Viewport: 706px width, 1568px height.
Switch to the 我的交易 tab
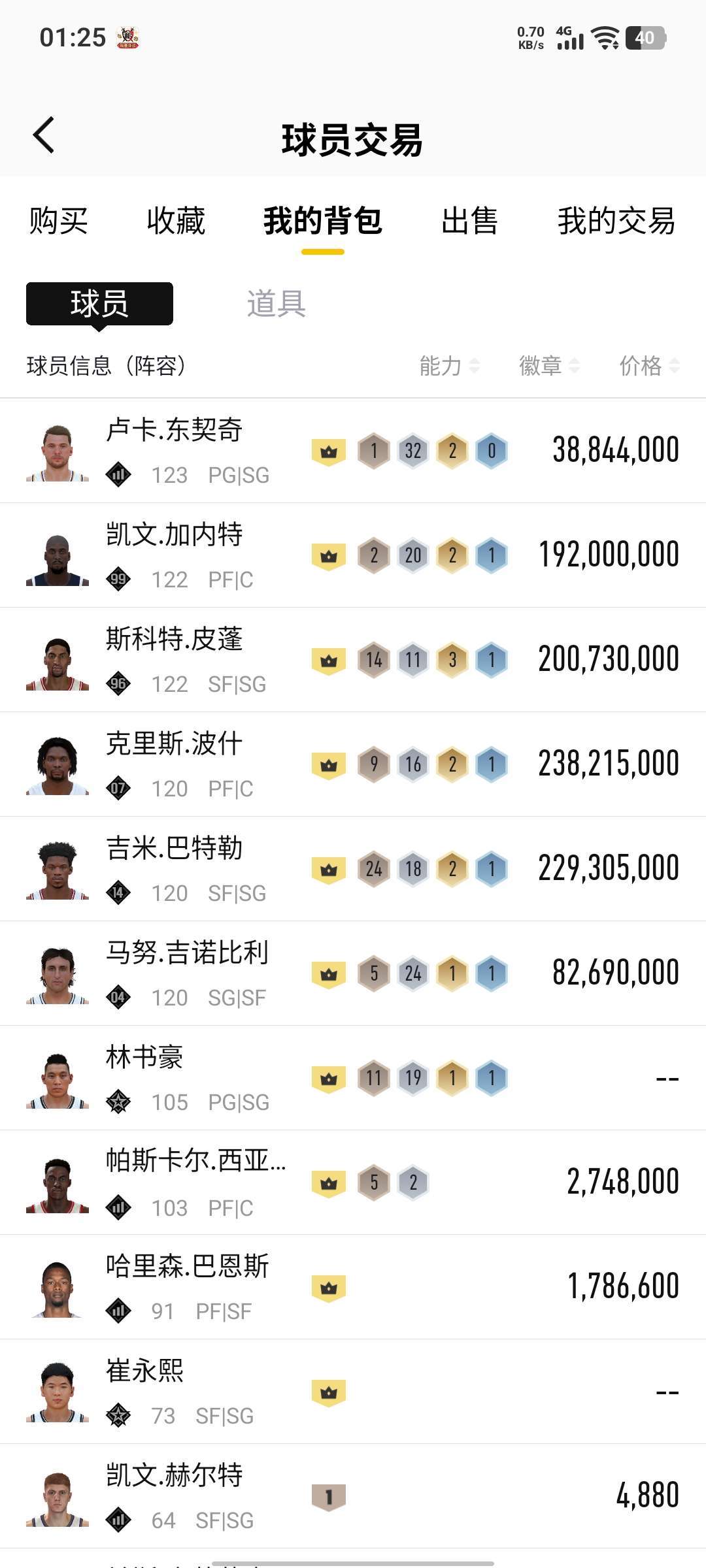616,221
